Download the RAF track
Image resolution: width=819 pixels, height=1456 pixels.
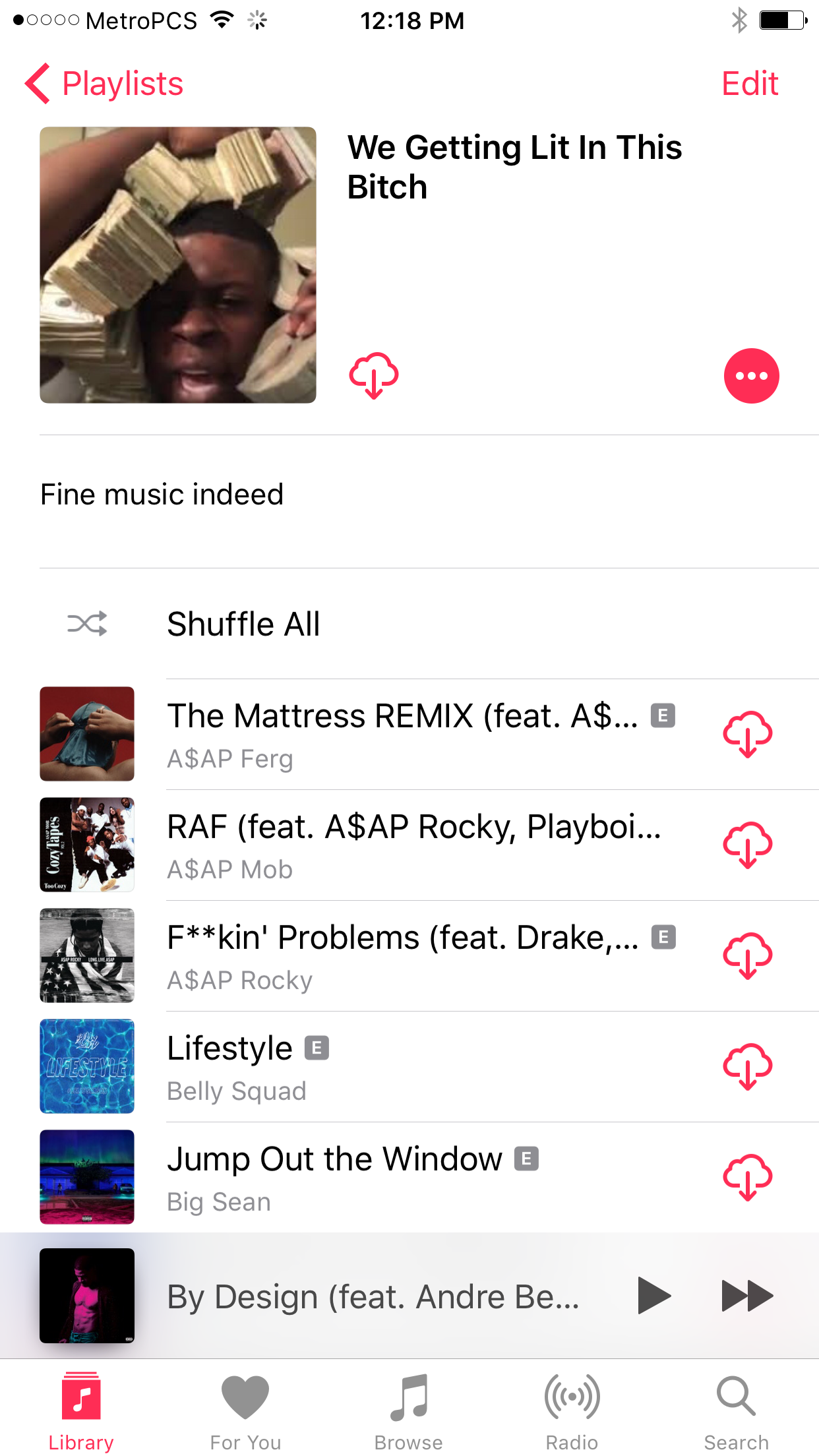747,845
